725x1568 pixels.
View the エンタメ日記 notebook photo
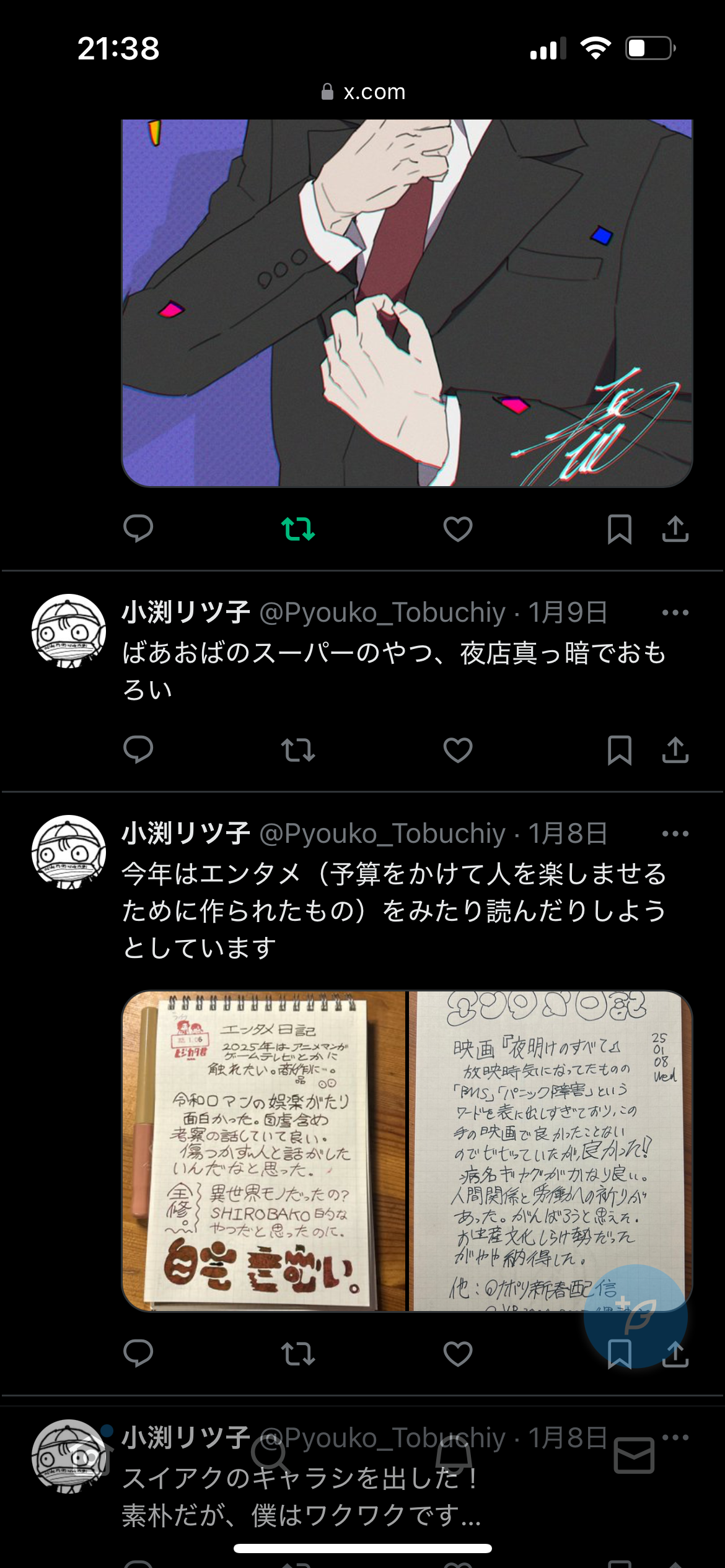(x=264, y=1151)
